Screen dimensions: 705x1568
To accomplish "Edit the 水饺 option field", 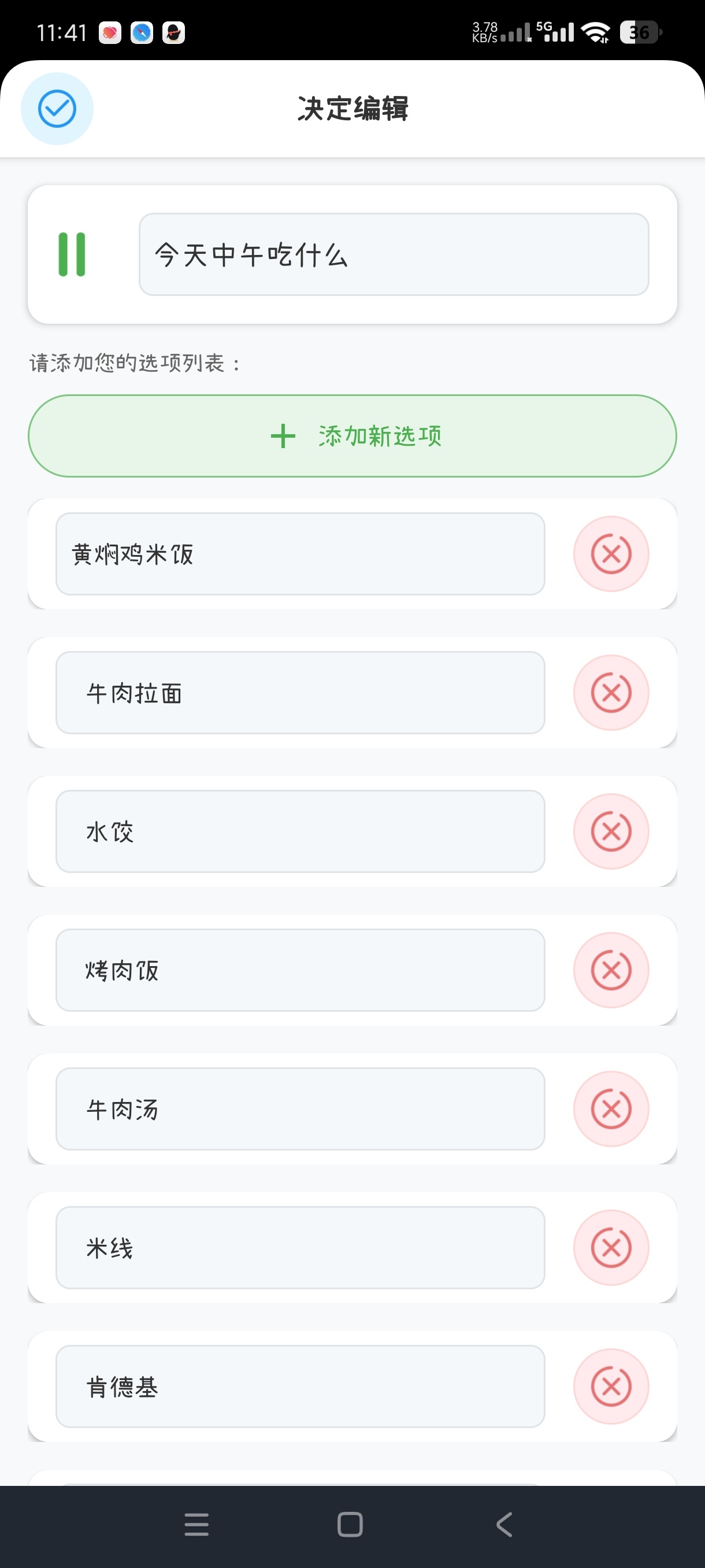I will 300,831.
